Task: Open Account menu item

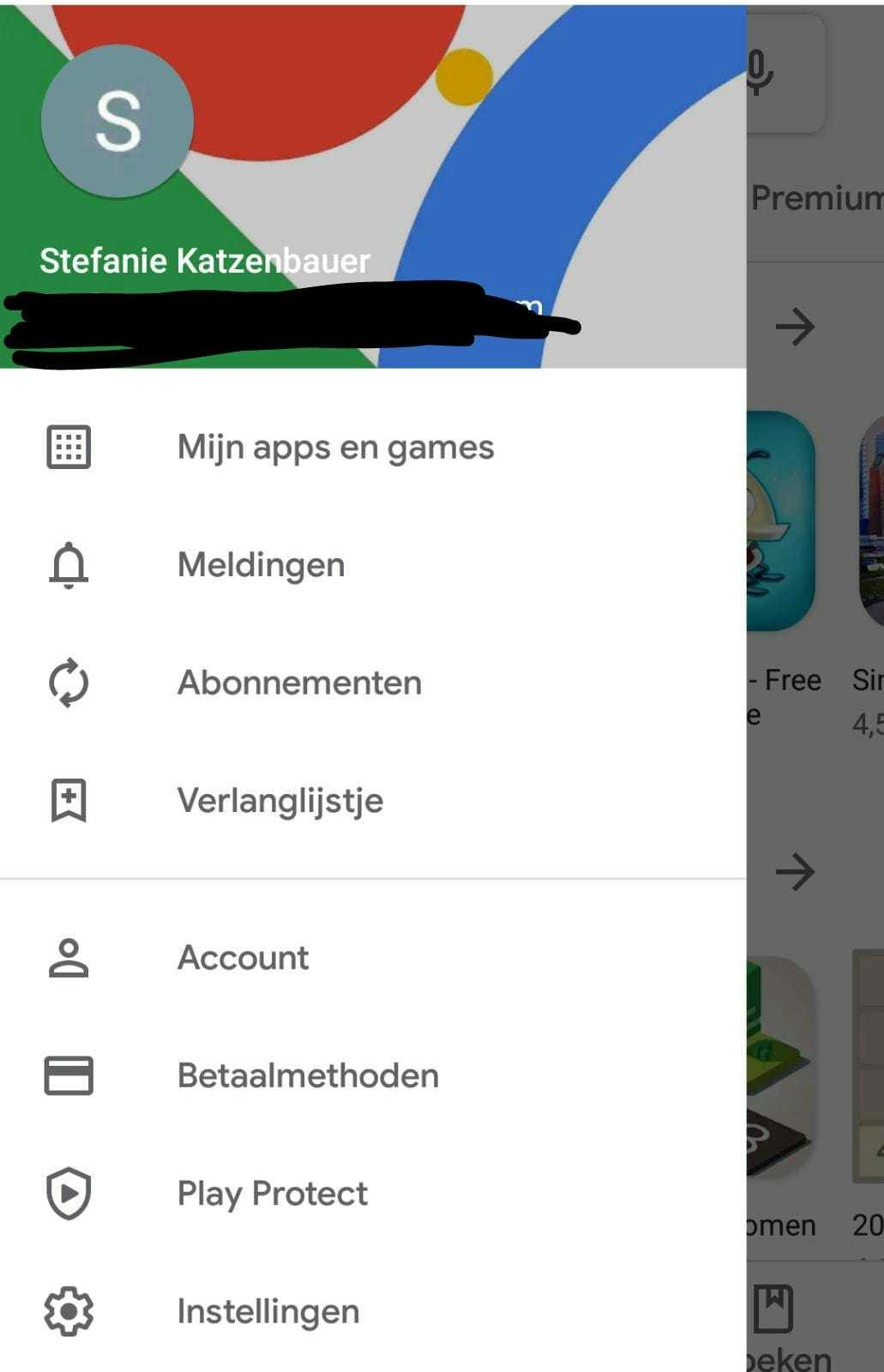Action: 243,958
